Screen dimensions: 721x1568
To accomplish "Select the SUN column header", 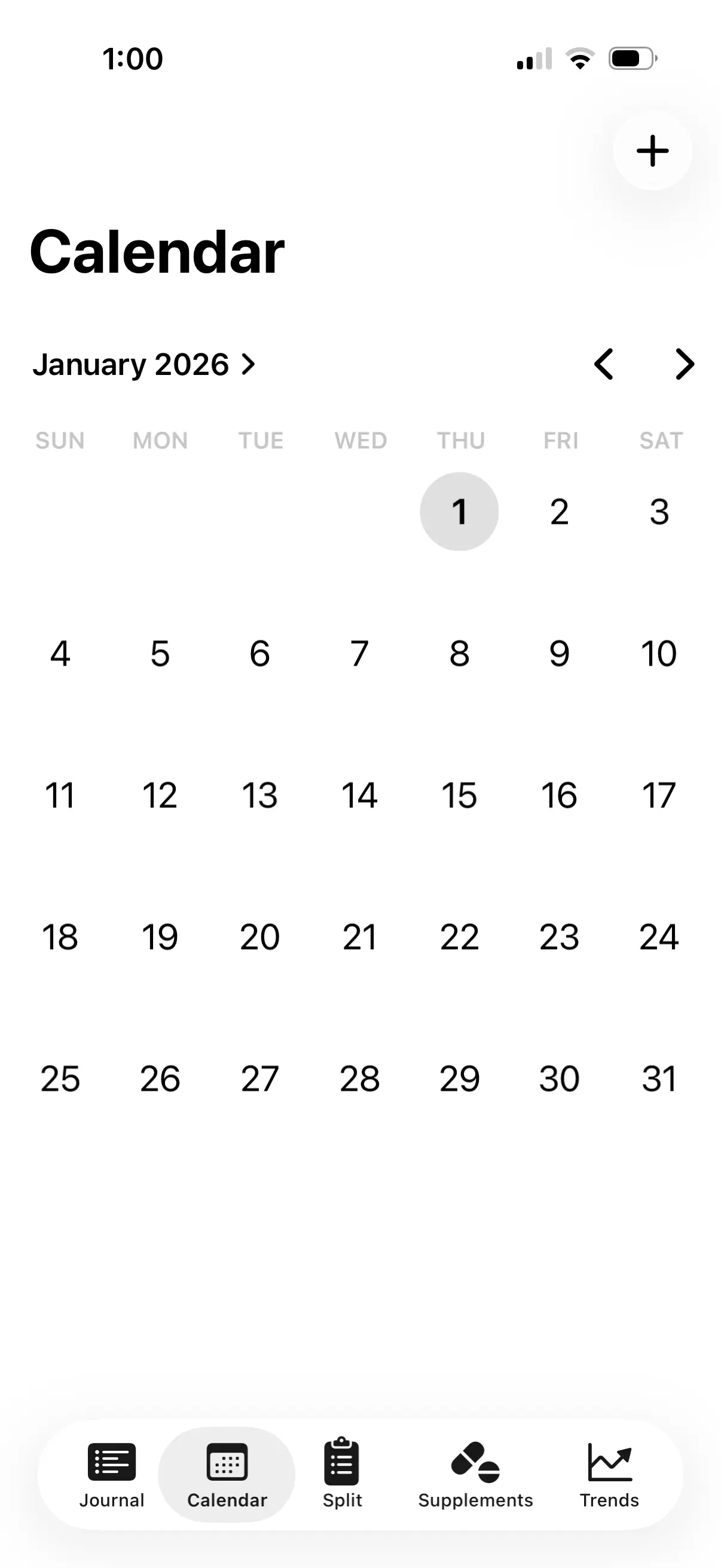I will click(60, 440).
